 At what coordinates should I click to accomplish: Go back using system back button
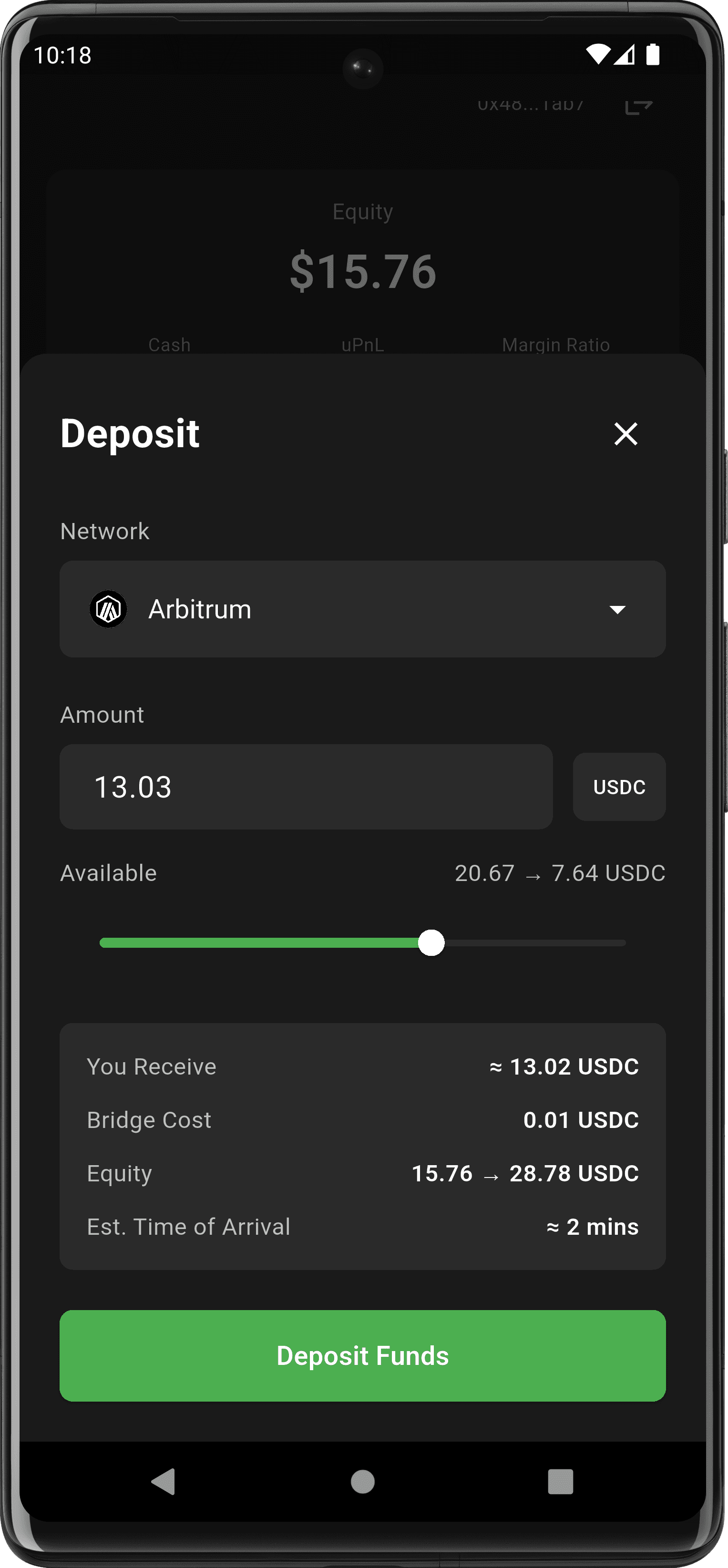click(x=163, y=1481)
